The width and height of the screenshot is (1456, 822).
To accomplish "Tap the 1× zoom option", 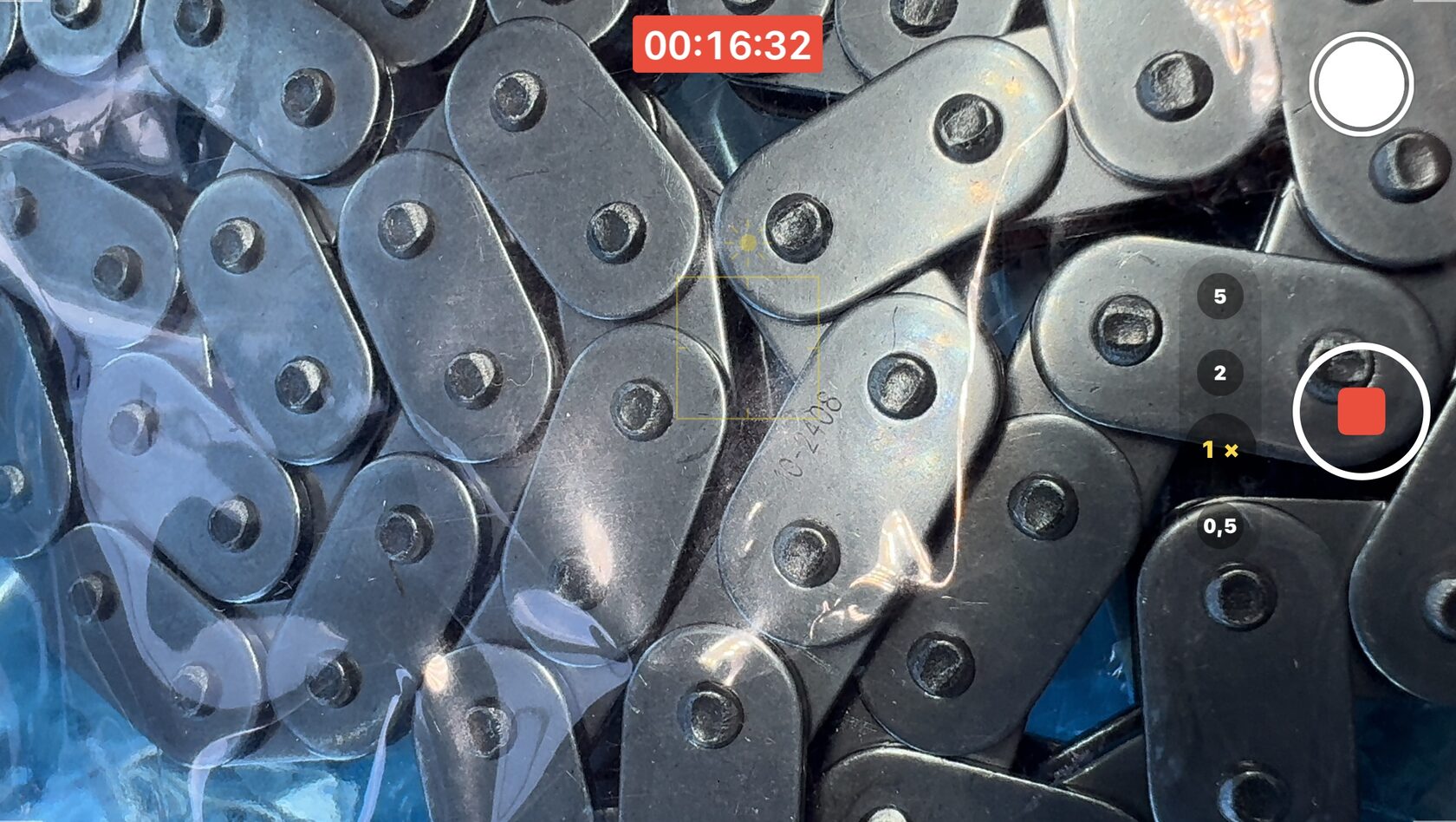I will click(1219, 449).
